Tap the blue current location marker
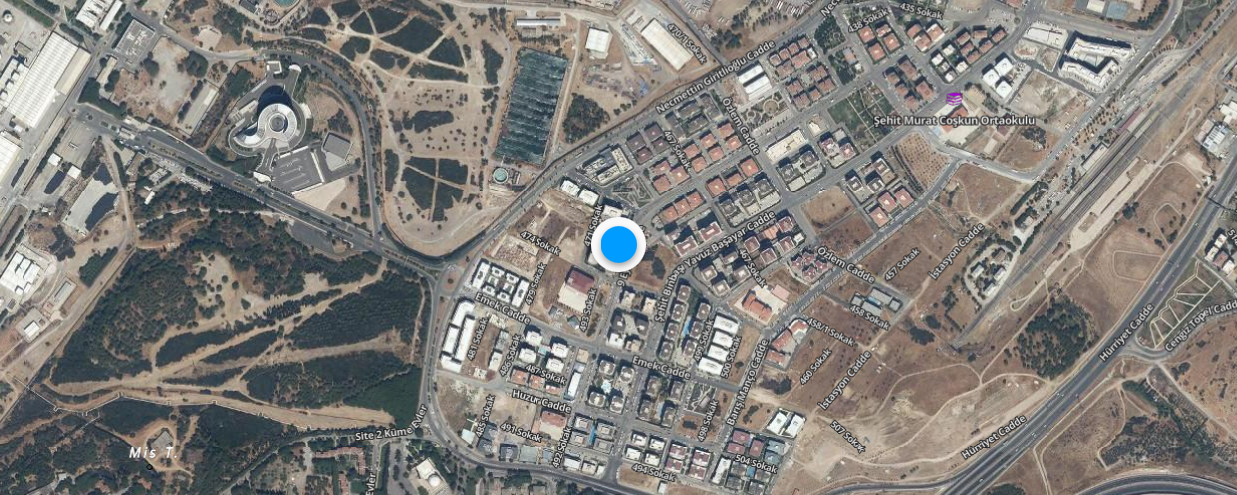Viewport: 1237px width, 495px height. tap(619, 243)
